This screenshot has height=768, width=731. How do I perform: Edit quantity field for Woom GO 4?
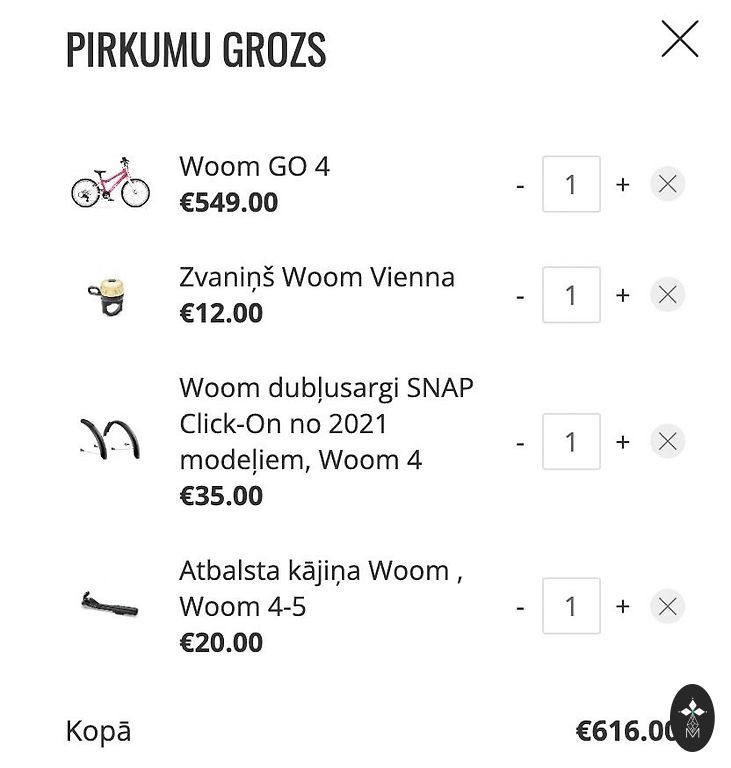click(571, 184)
